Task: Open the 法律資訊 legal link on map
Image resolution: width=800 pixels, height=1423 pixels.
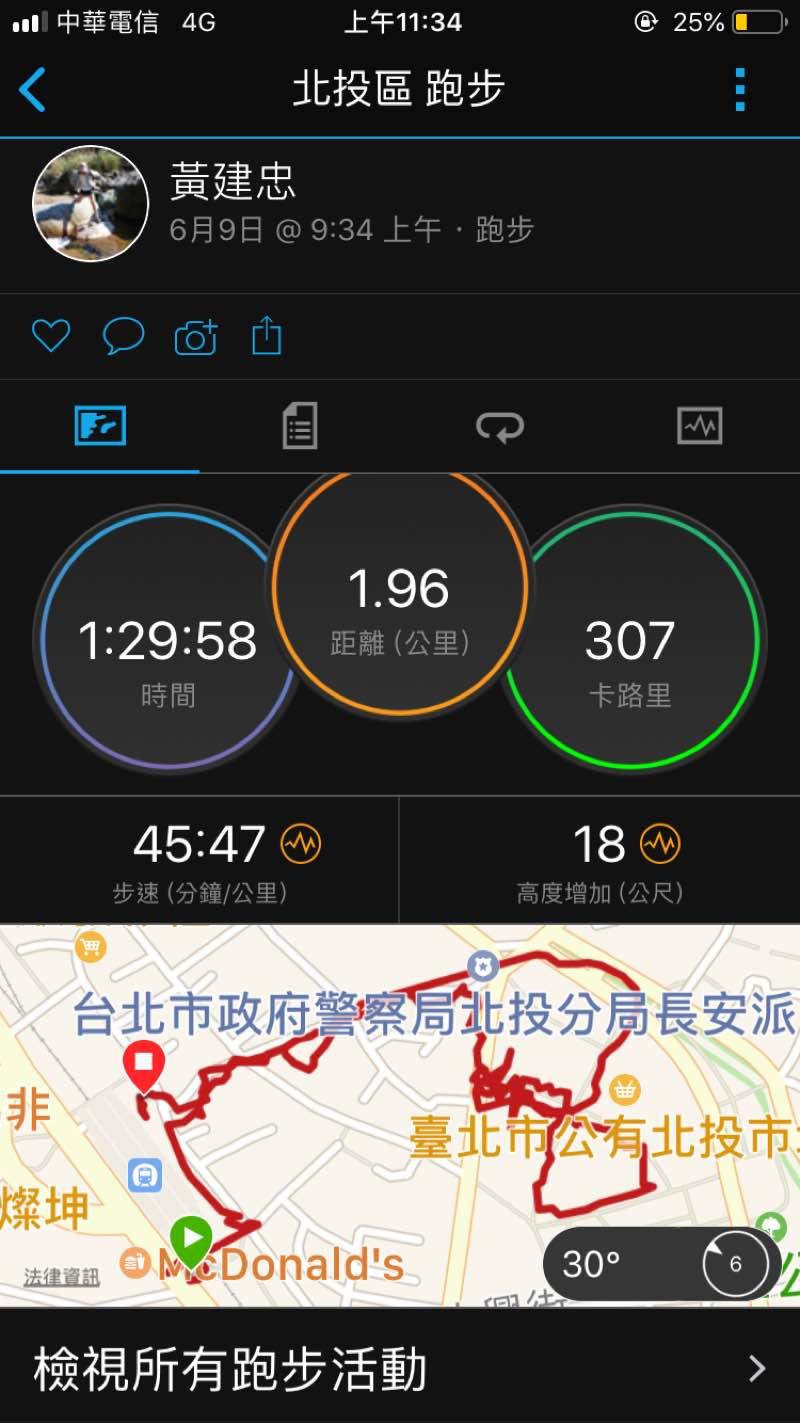Action: tap(62, 1277)
